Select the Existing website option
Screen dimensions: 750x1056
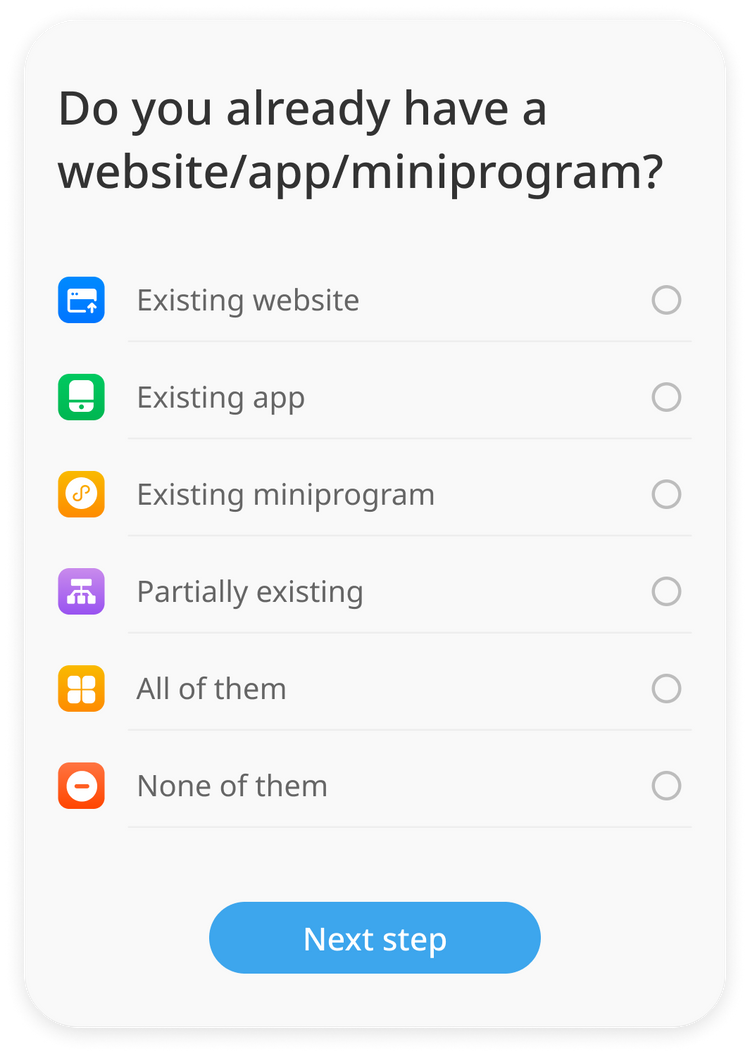click(666, 300)
